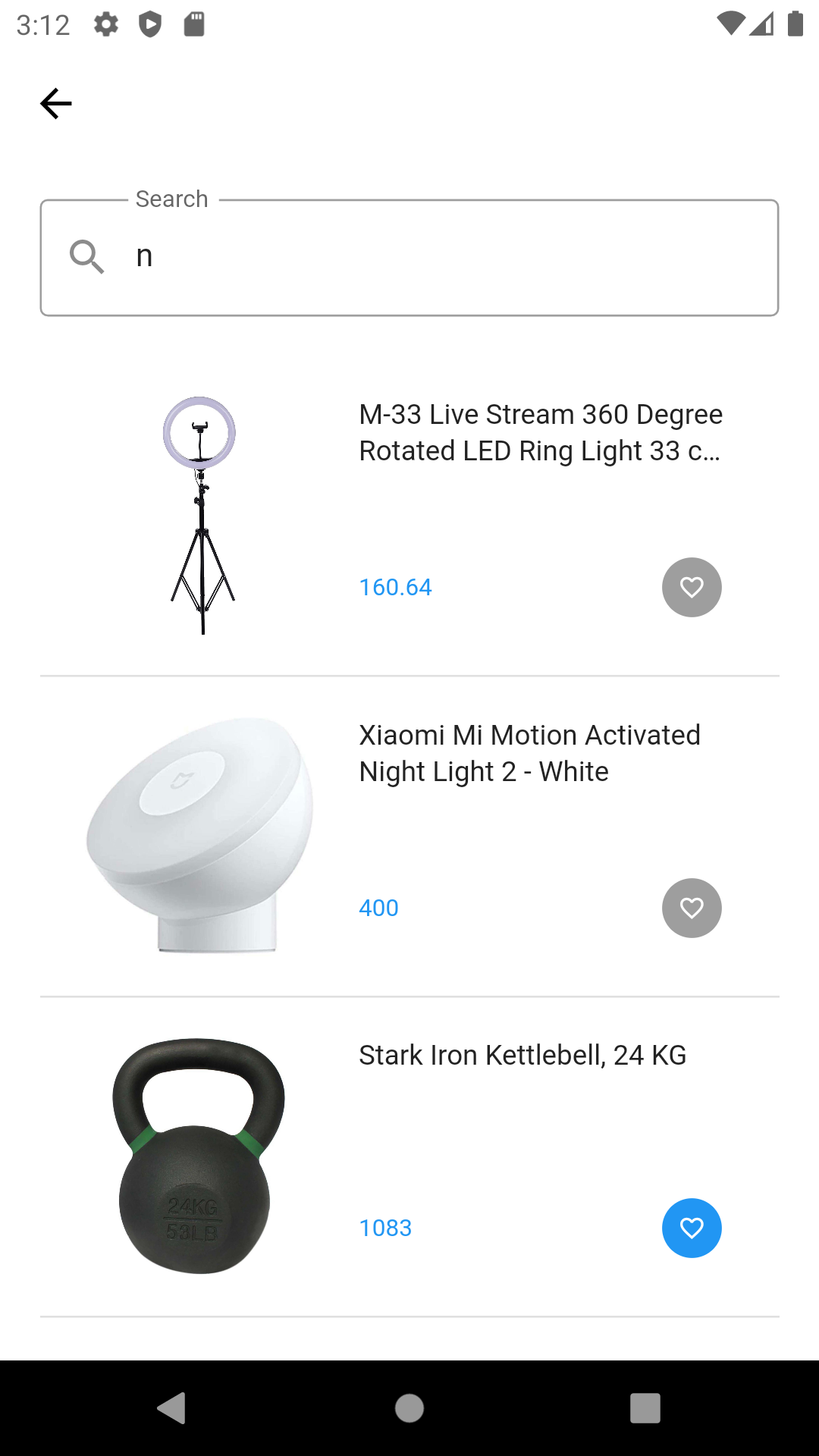
Task: Tap the signal strength icon in status bar
Action: coord(762,24)
